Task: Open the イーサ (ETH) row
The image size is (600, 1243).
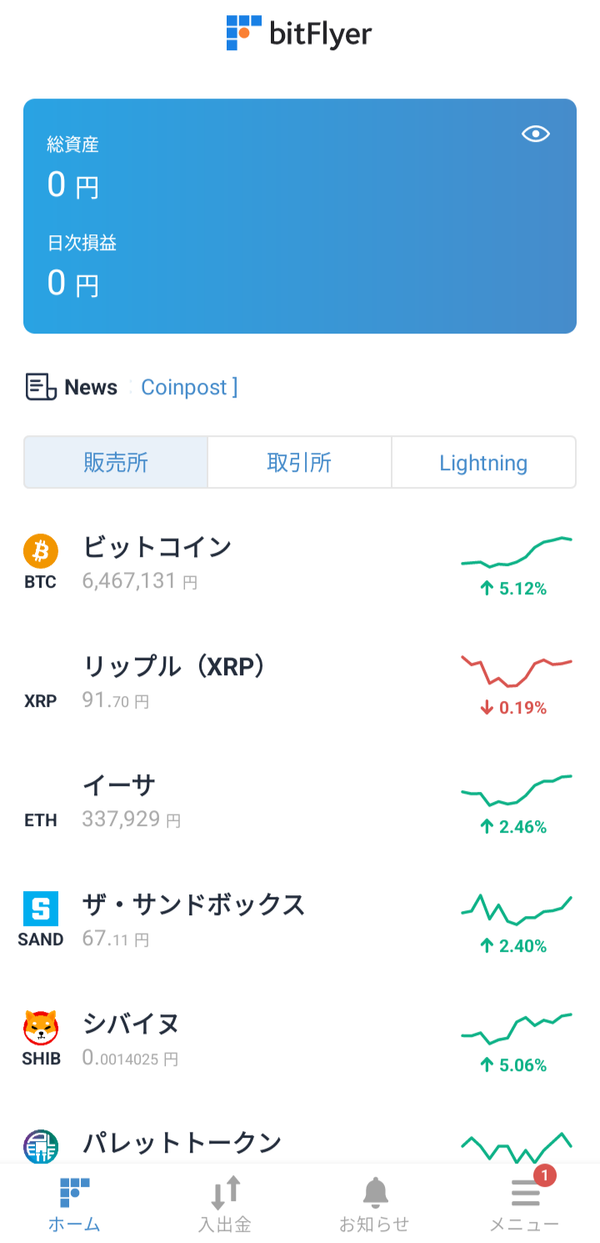Action: 300,803
